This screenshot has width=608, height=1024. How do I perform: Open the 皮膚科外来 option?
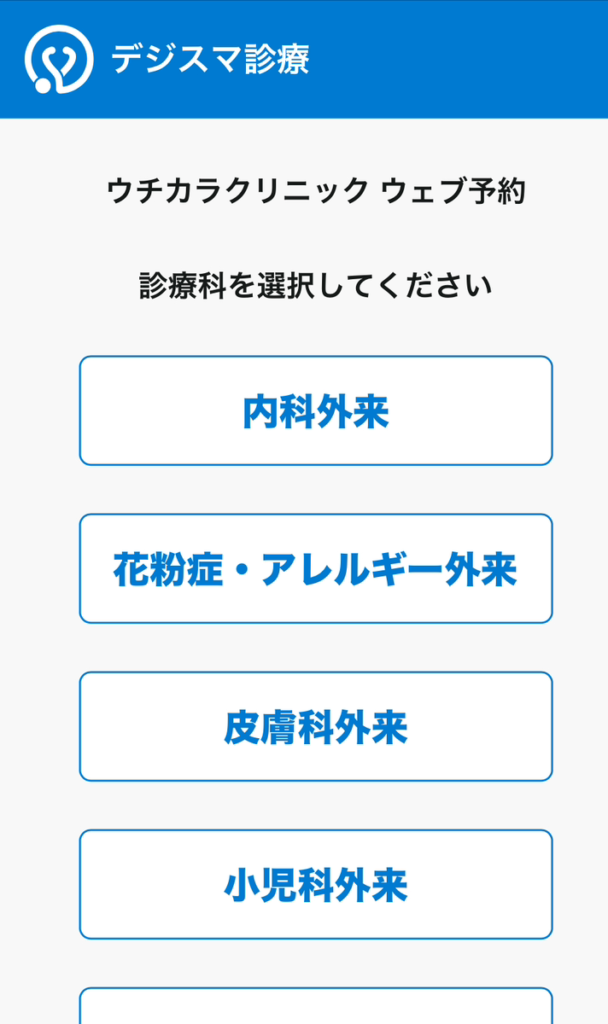[x=315, y=727]
